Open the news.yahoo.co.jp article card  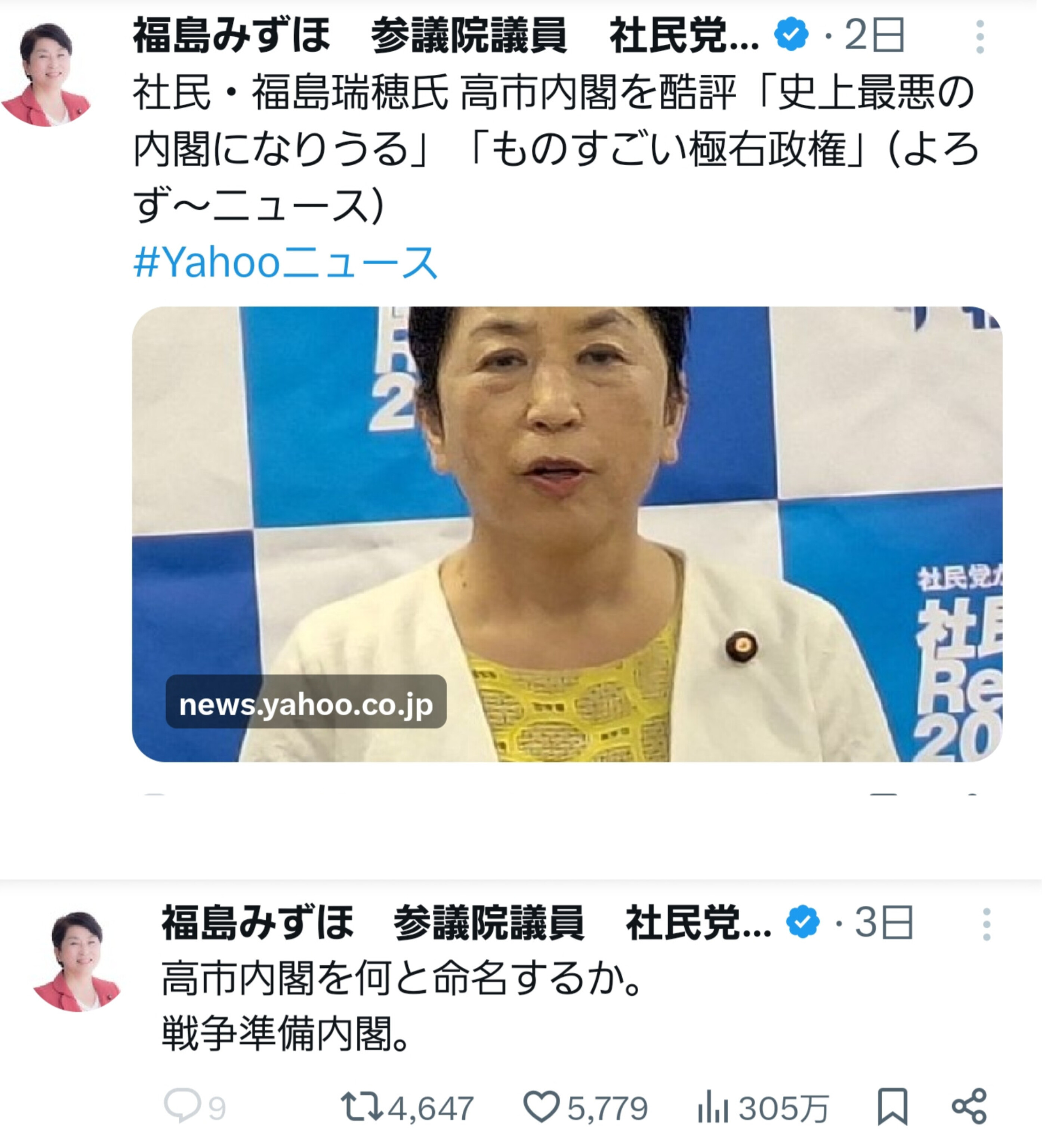pyautogui.click(x=566, y=534)
